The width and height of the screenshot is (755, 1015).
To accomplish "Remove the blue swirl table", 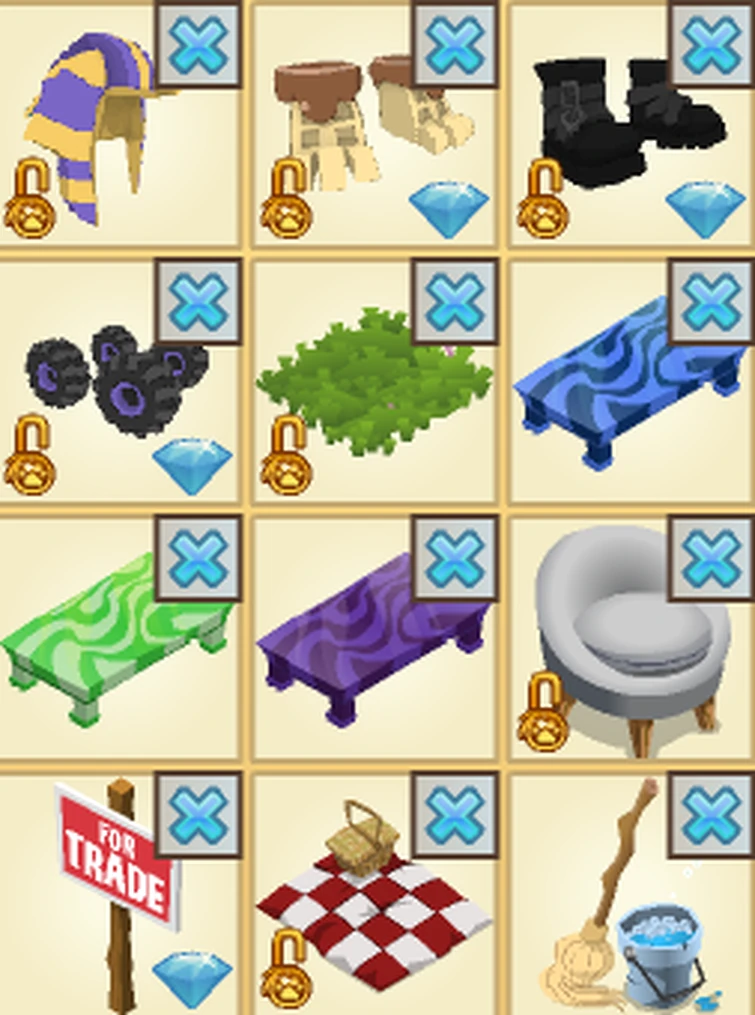I will (x=712, y=301).
